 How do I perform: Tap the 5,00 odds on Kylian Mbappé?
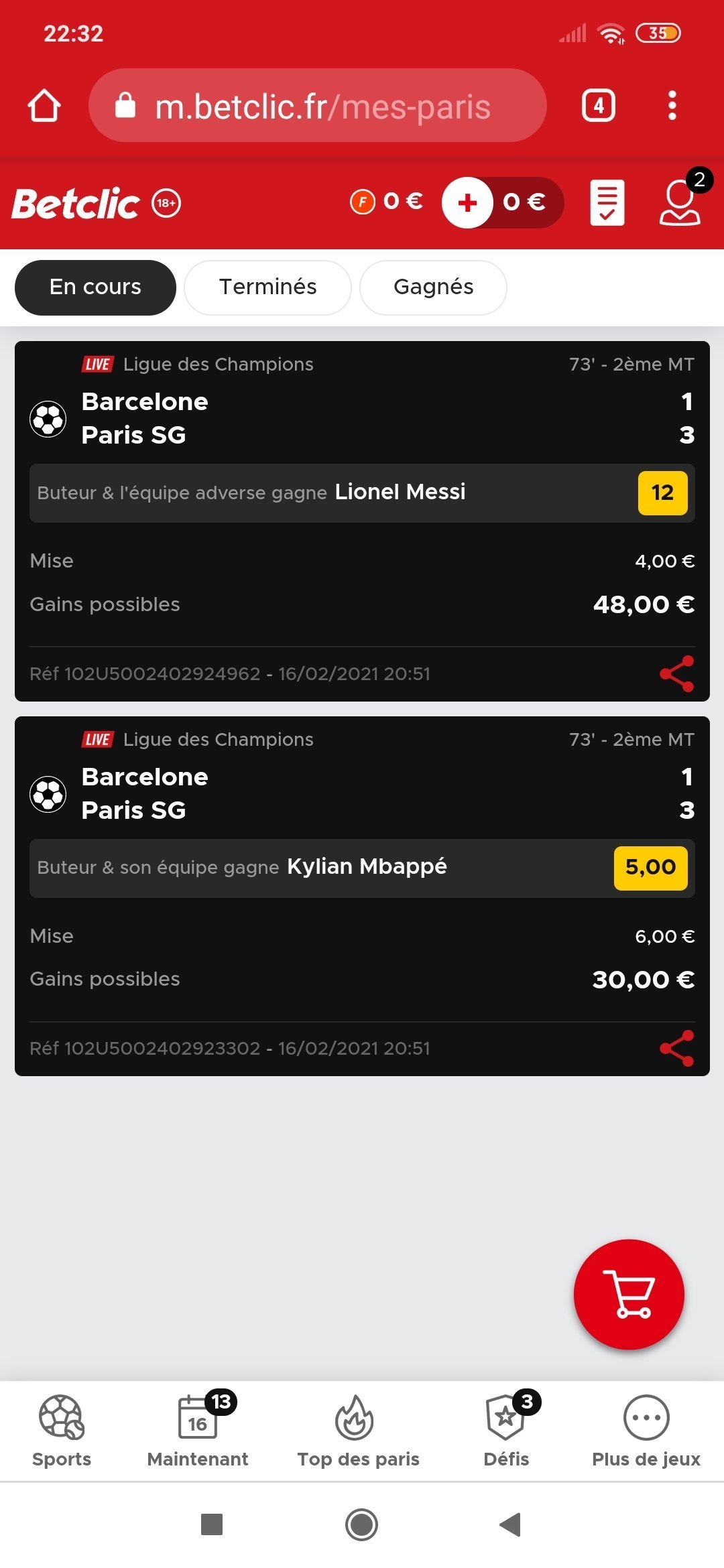coord(650,868)
